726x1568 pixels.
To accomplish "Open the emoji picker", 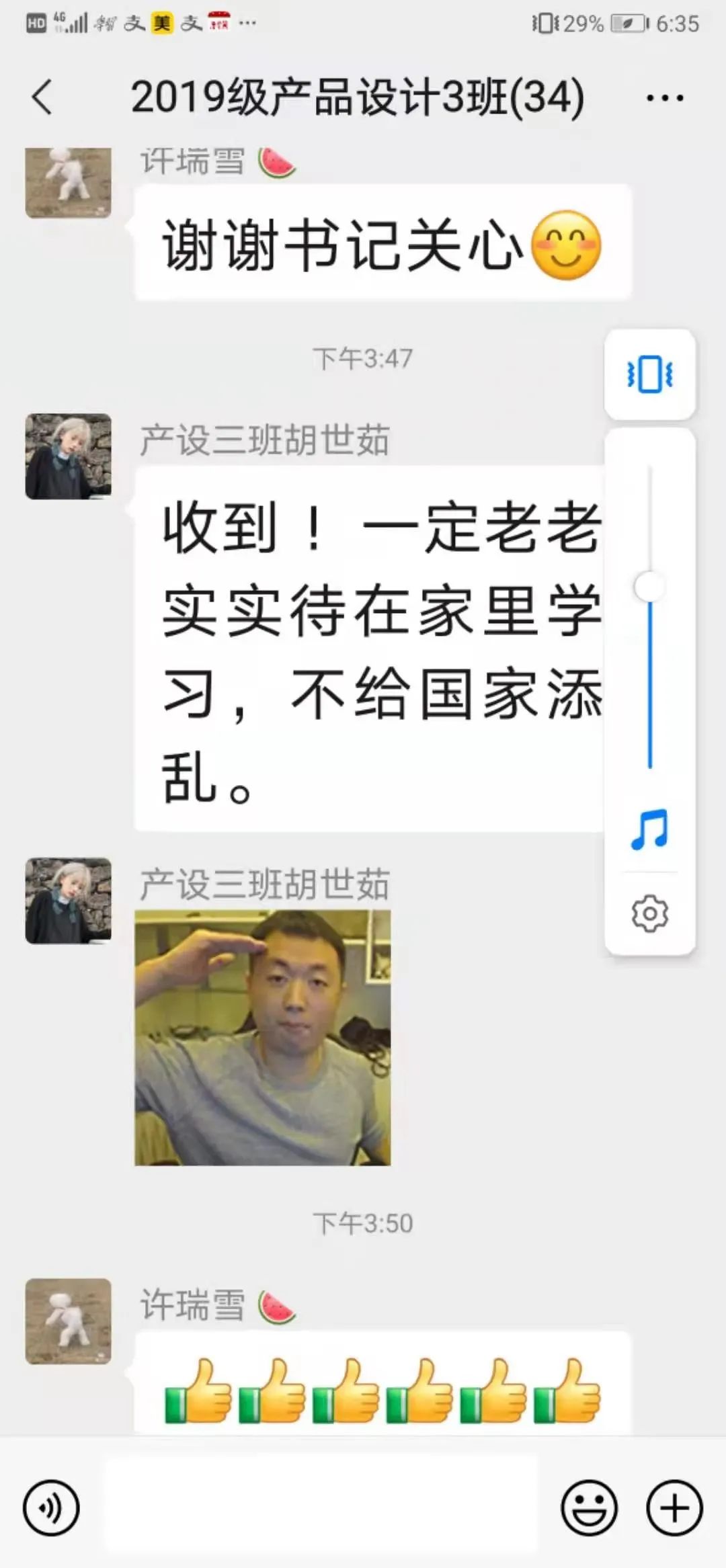I will (x=589, y=1508).
